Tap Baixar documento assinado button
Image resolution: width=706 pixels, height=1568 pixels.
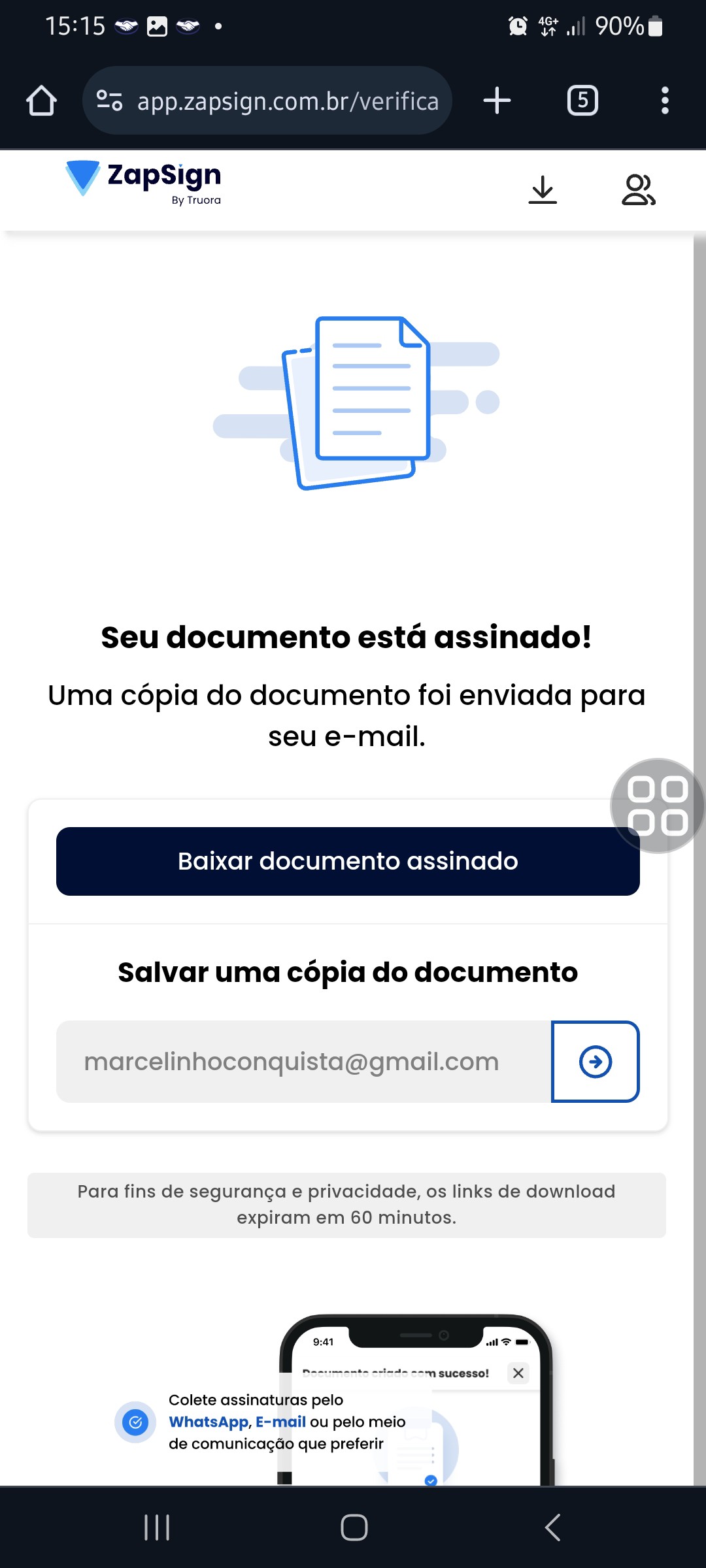coord(348,861)
